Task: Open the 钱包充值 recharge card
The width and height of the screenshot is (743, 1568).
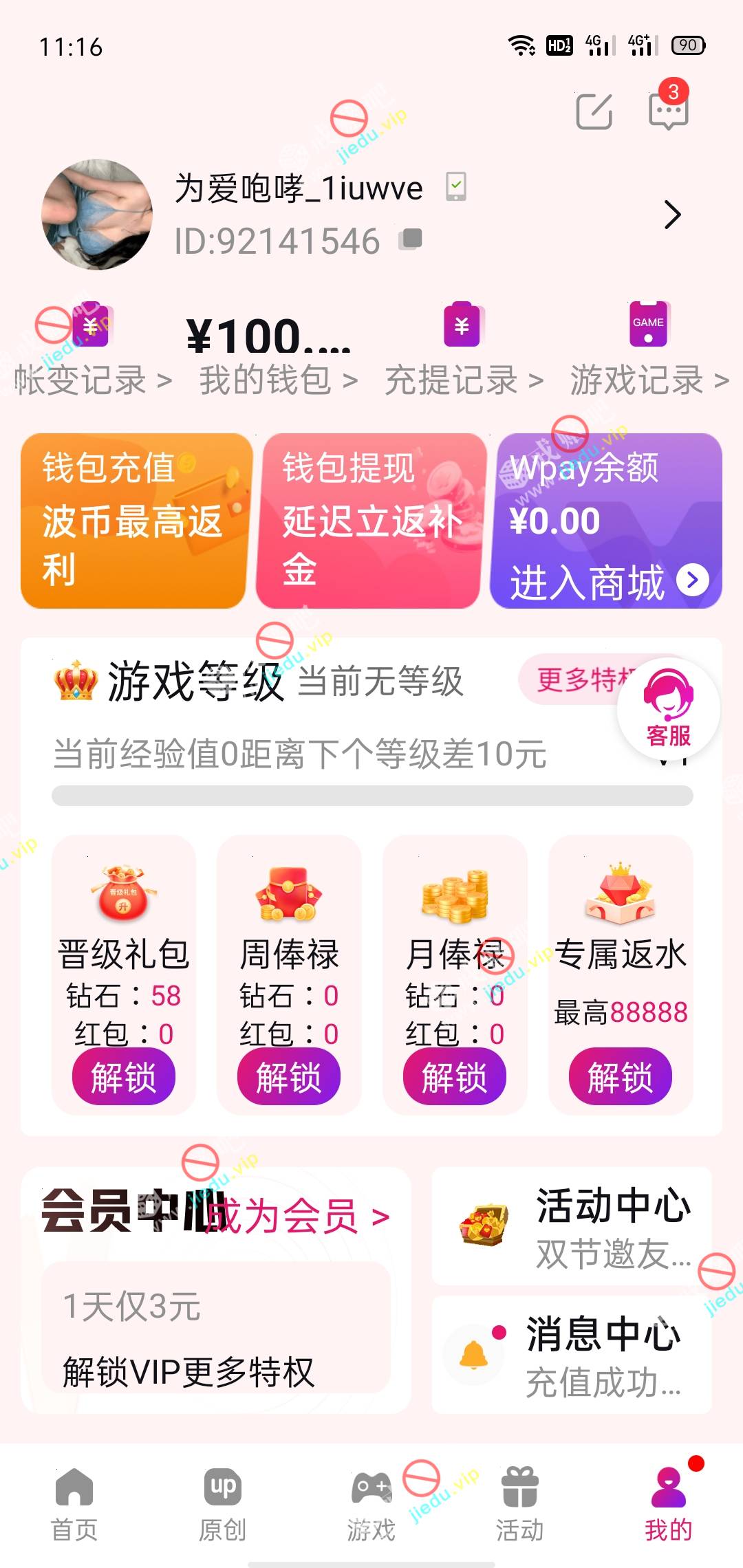Action: pyautogui.click(x=133, y=521)
